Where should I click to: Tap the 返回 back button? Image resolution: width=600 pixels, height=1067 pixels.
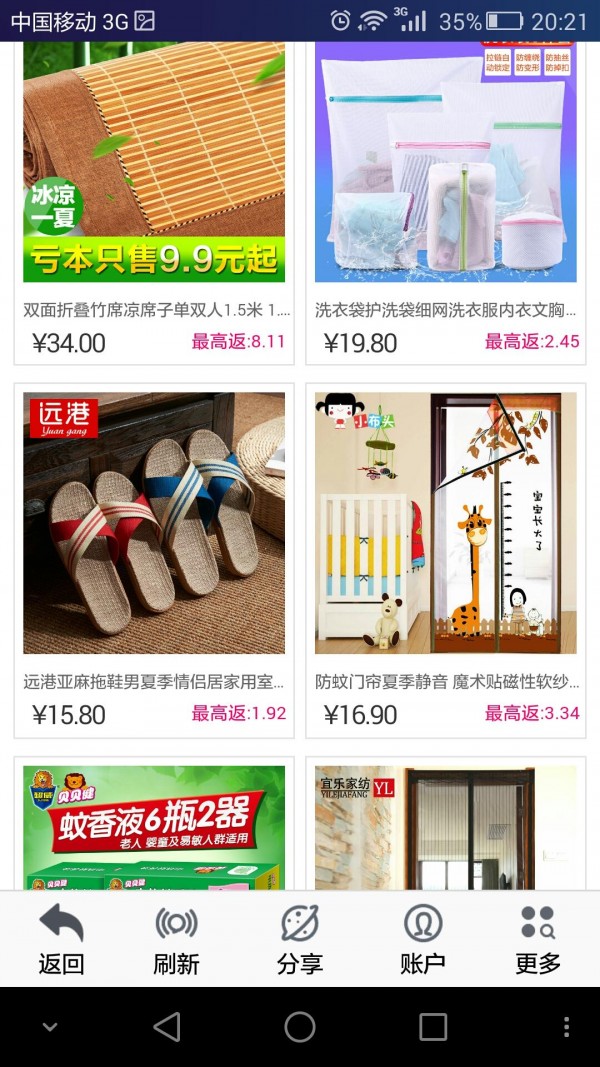click(x=61, y=938)
